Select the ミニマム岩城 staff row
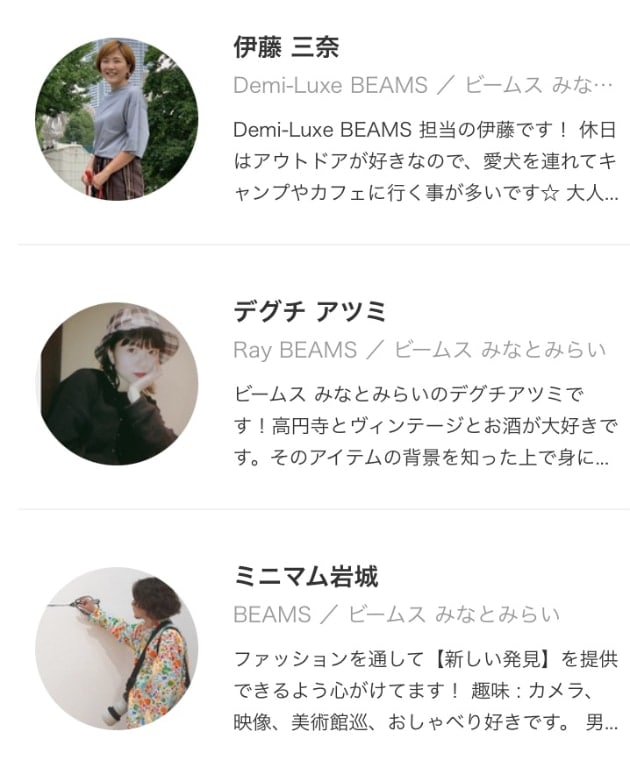 tap(305, 577)
